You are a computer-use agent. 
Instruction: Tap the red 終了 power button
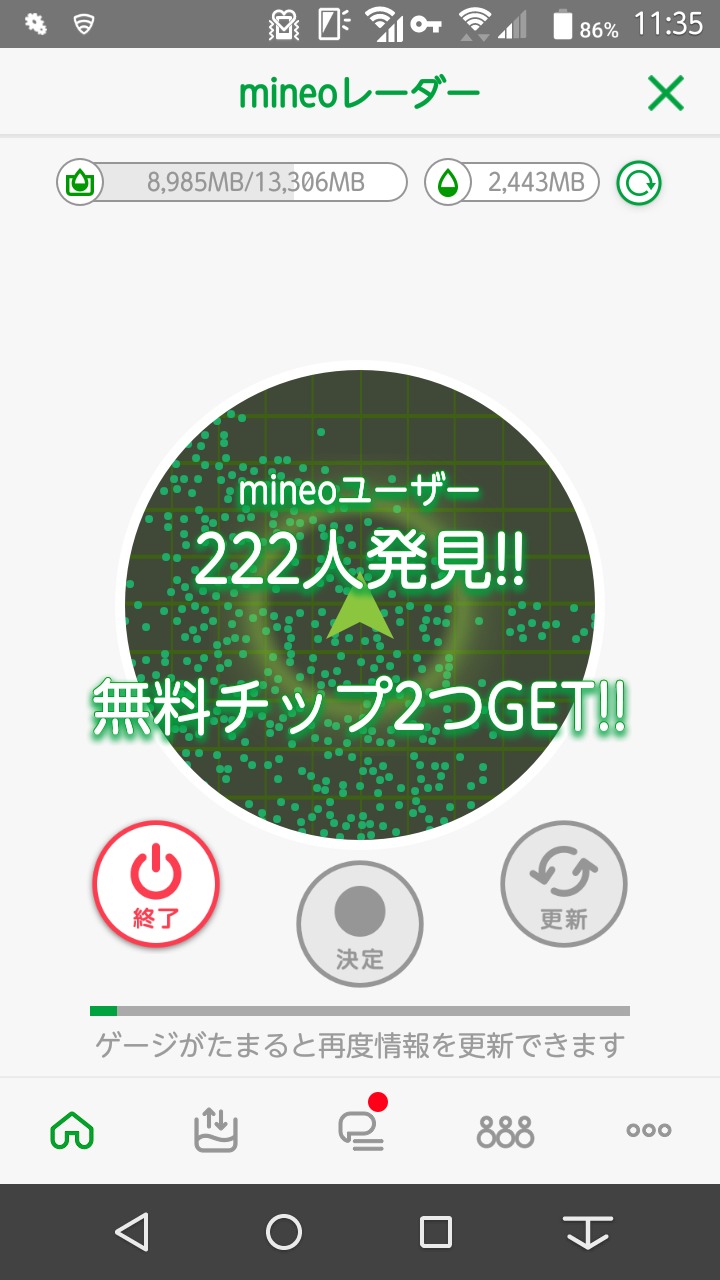click(x=156, y=884)
